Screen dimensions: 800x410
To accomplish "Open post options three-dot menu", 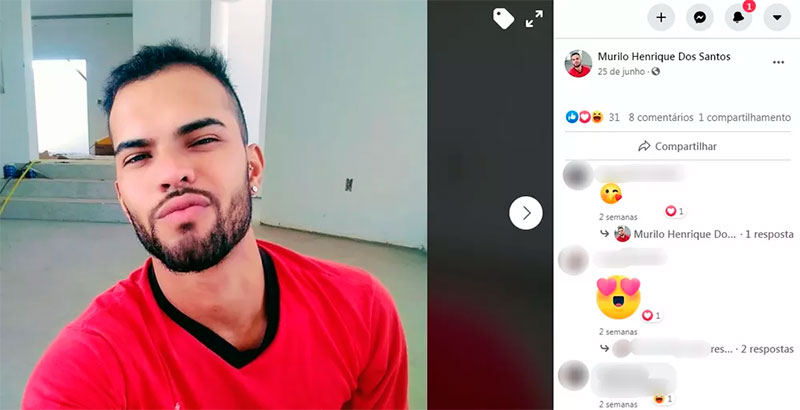I will coord(778,62).
